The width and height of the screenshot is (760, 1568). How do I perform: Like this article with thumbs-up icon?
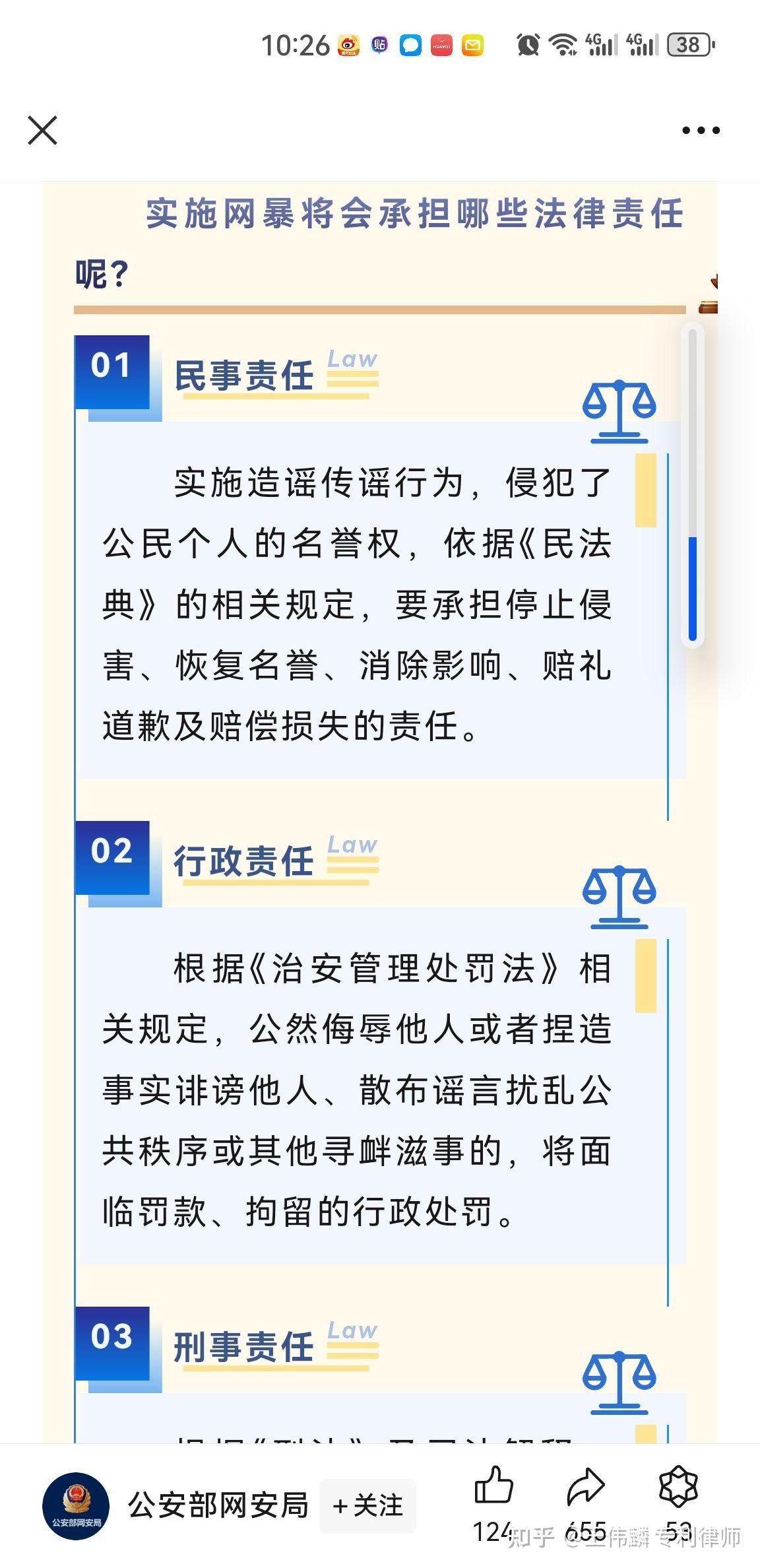click(x=493, y=1486)
